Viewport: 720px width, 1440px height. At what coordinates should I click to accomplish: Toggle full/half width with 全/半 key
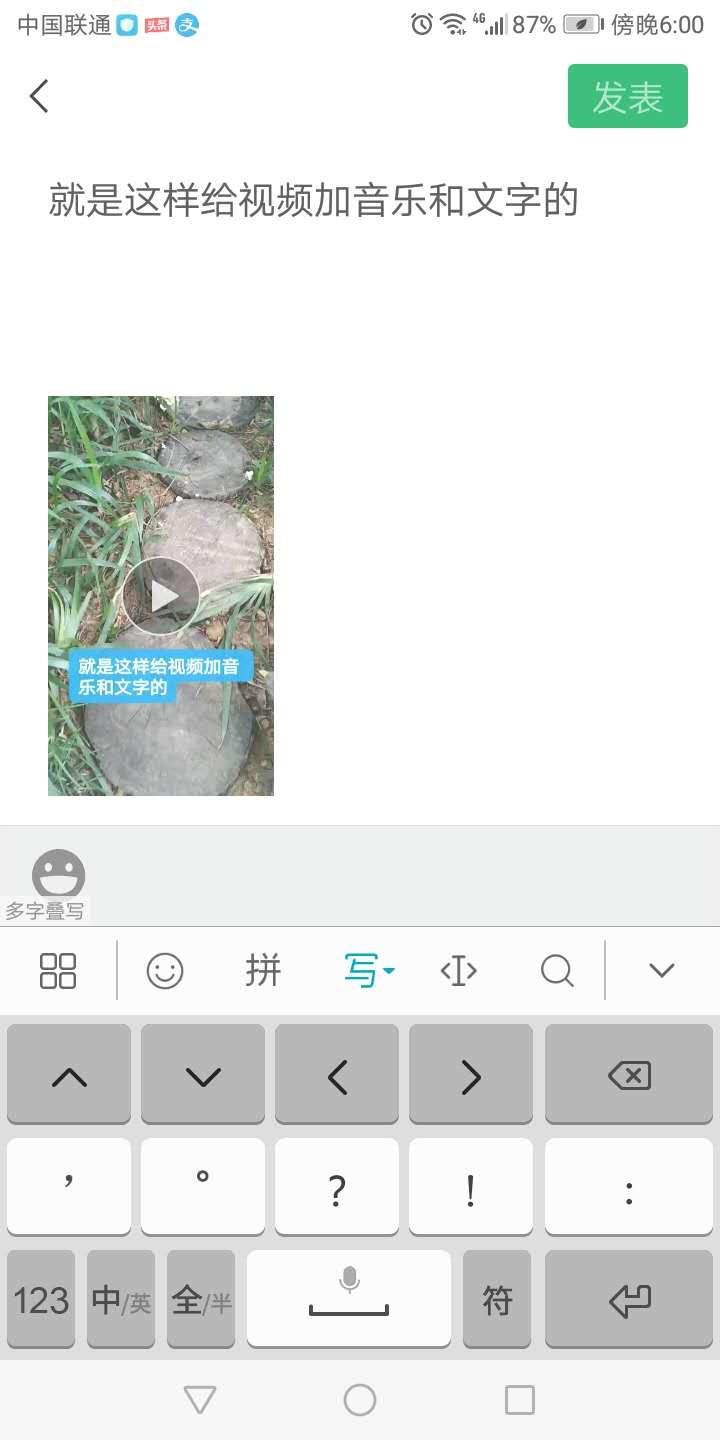[x=202, y=1299]
